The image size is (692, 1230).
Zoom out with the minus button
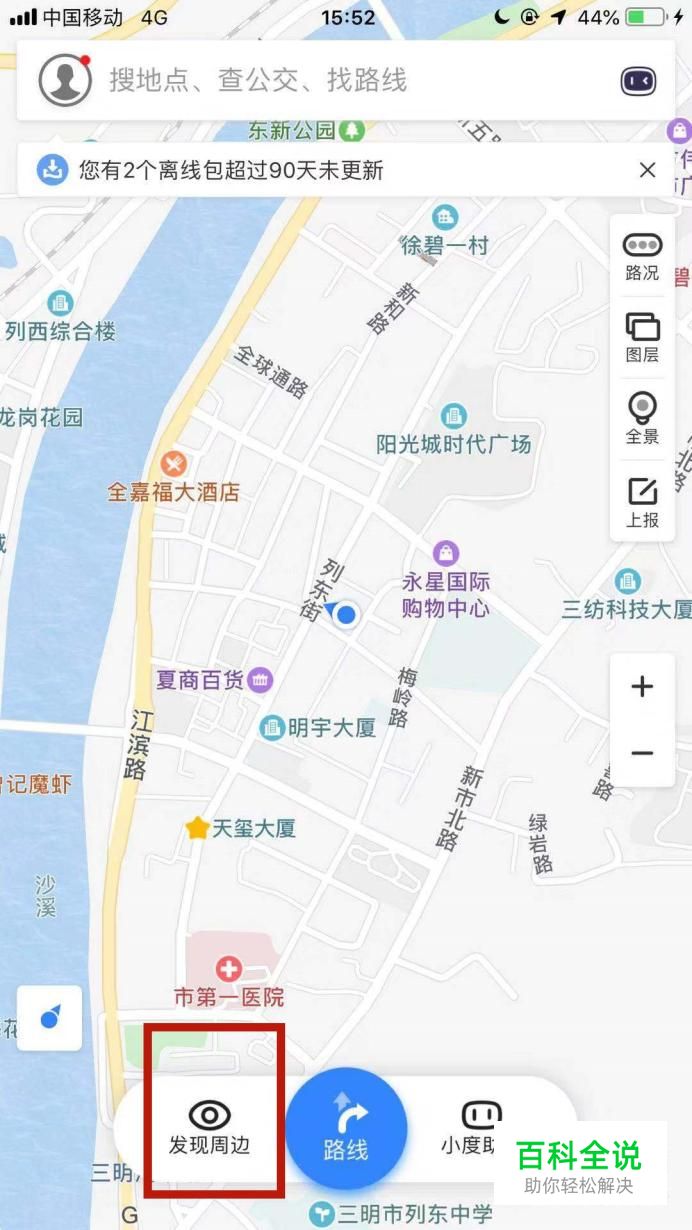pos(642,753)
